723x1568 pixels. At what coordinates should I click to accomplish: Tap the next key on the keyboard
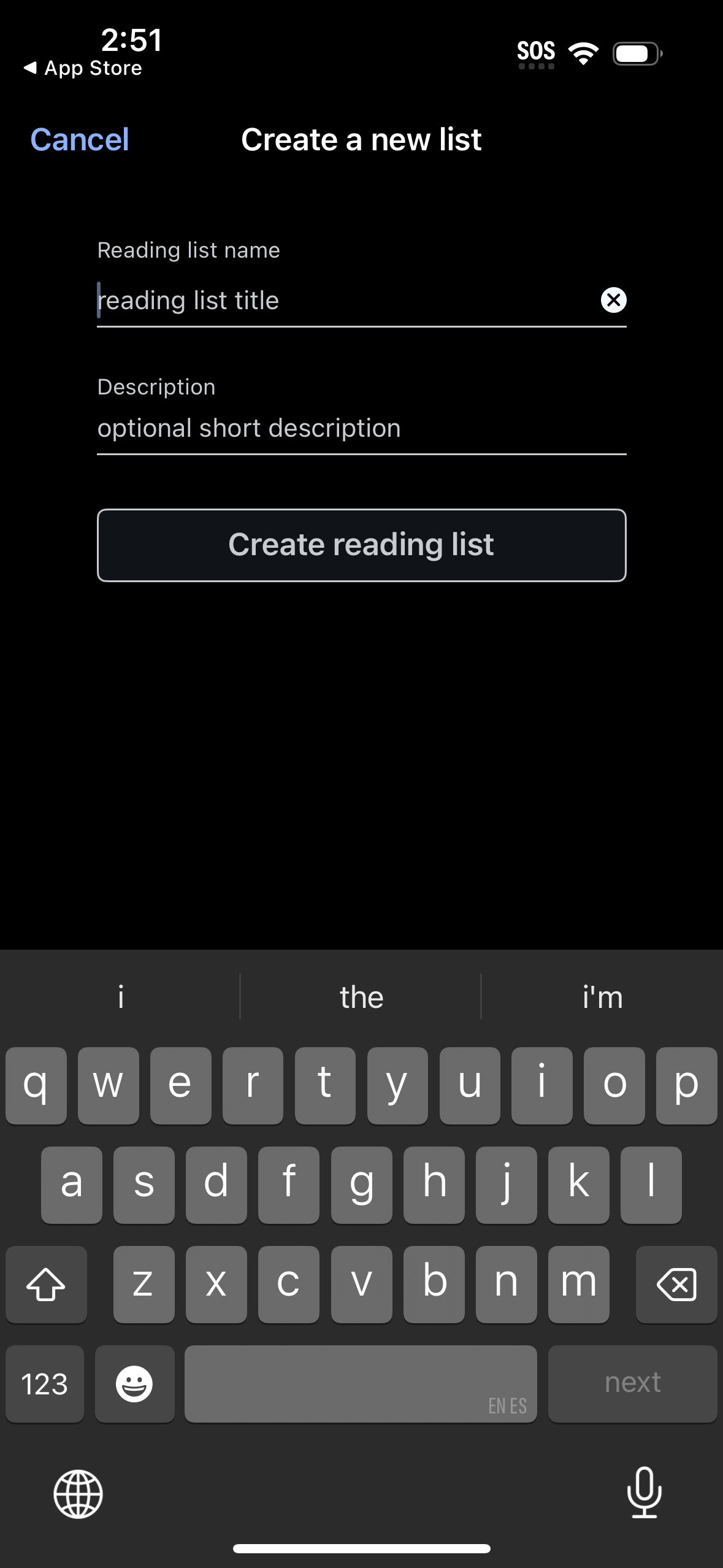point(632,1383)
